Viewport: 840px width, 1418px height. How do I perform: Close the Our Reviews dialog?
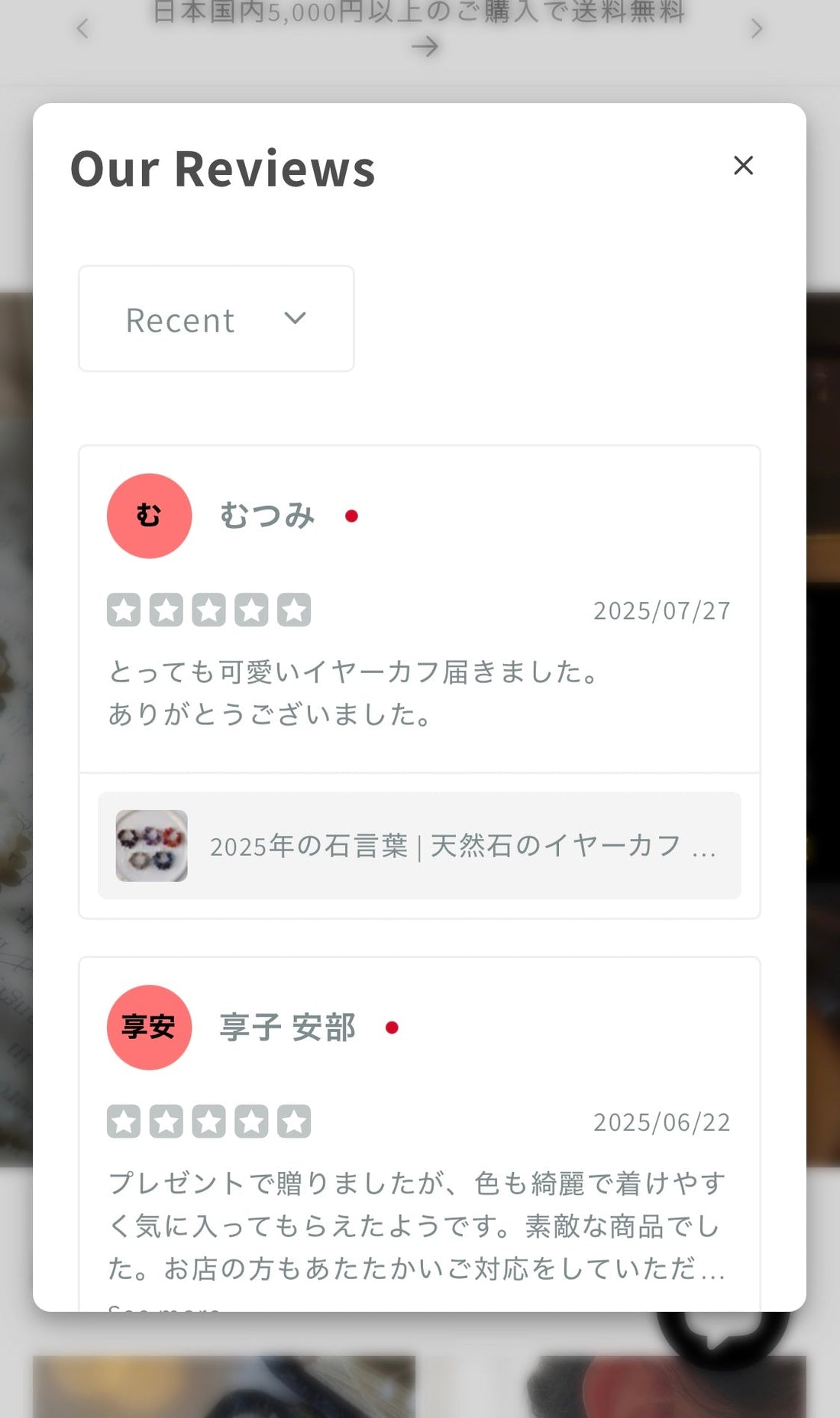pyautogui.click(x=743, y=165)
